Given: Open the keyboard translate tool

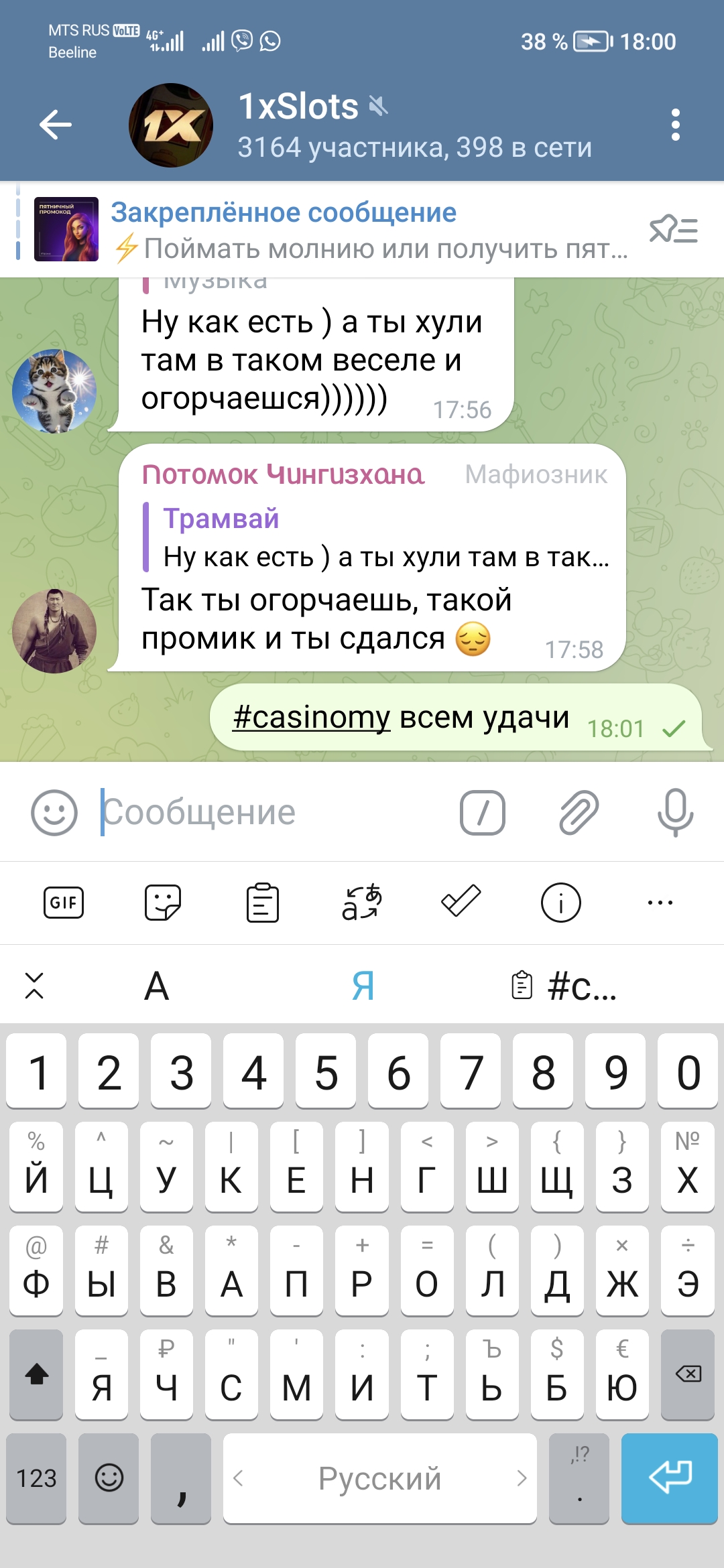Looking at the screenshot, I should coord(362,903).
